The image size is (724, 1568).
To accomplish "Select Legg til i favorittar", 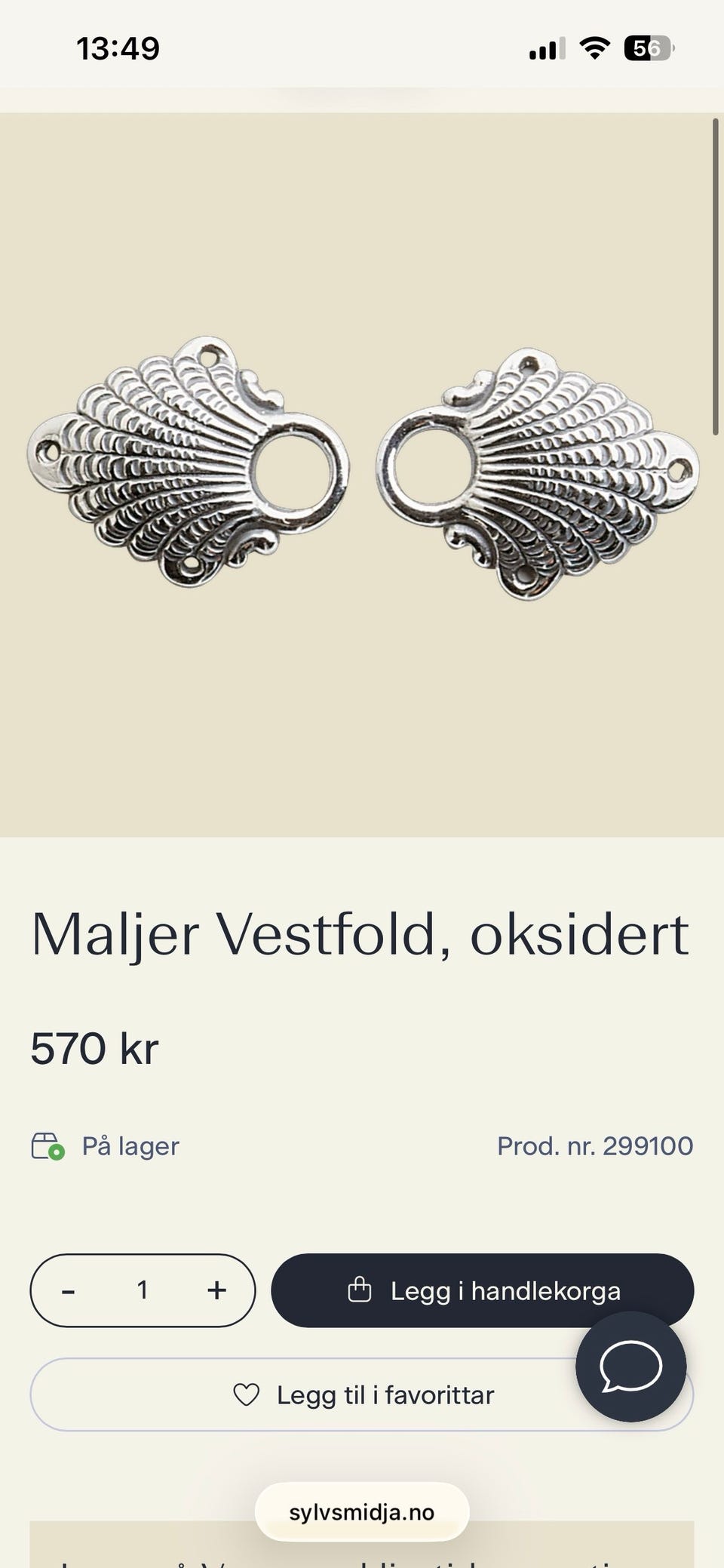I will tap(362, 1394).
